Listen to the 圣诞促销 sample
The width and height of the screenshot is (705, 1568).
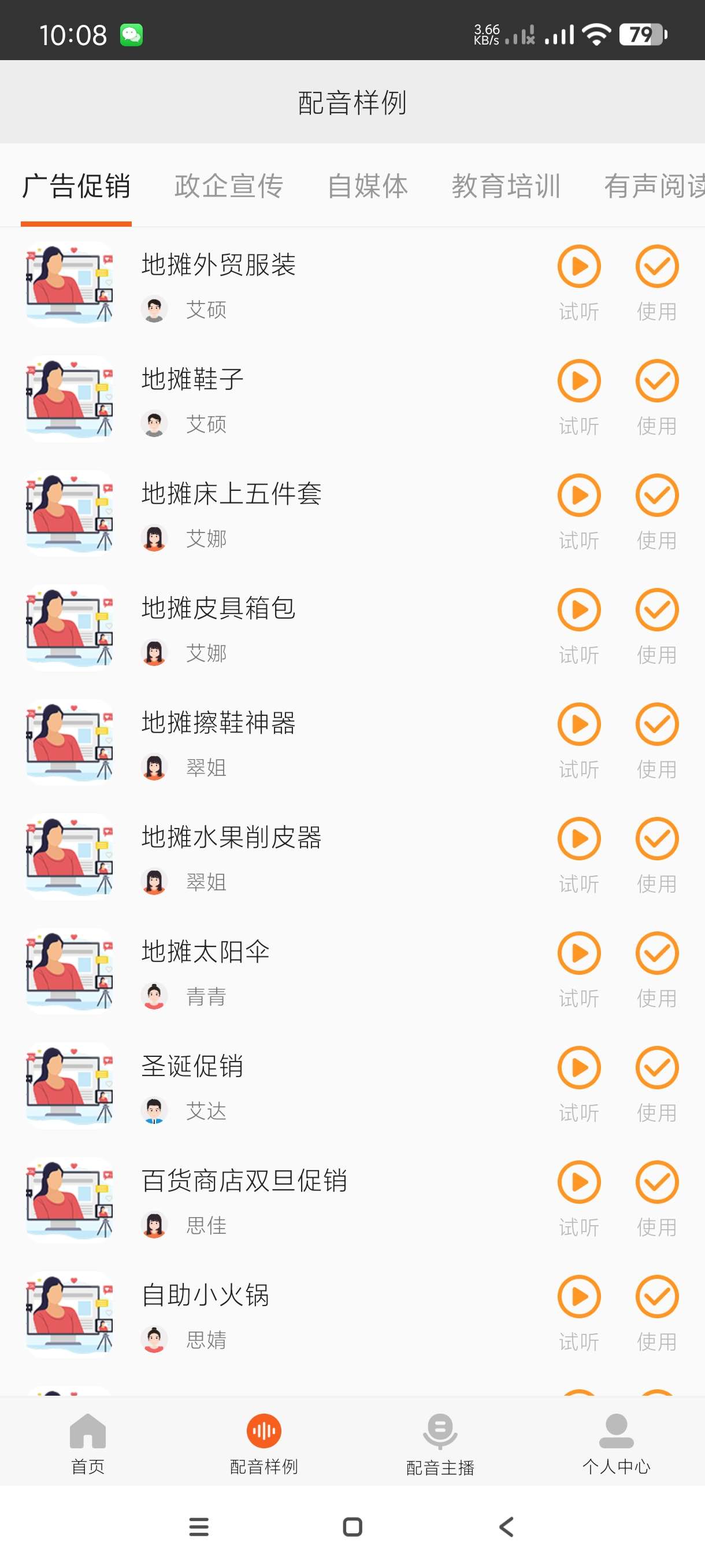[578, 1068]
